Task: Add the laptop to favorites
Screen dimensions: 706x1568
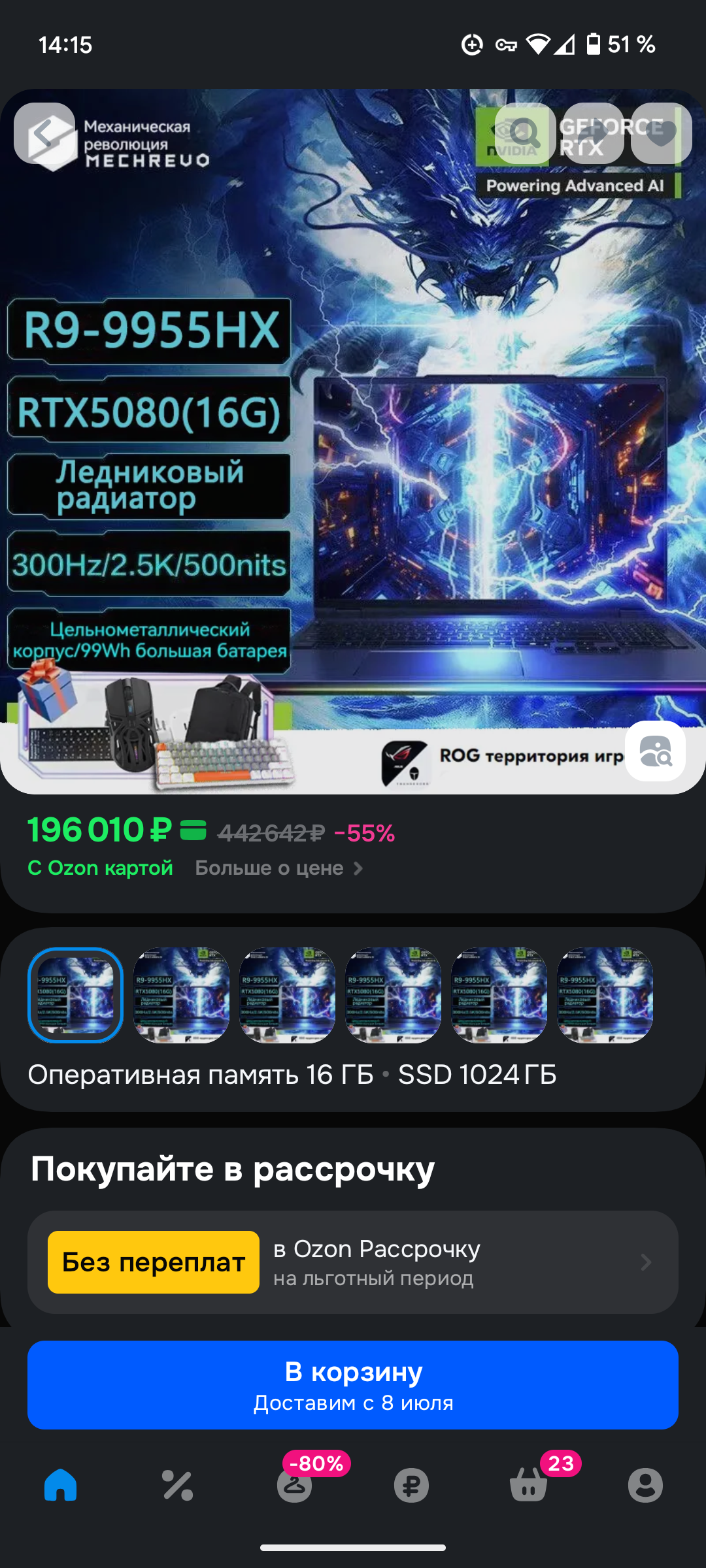Action: (x=661, y=134)
